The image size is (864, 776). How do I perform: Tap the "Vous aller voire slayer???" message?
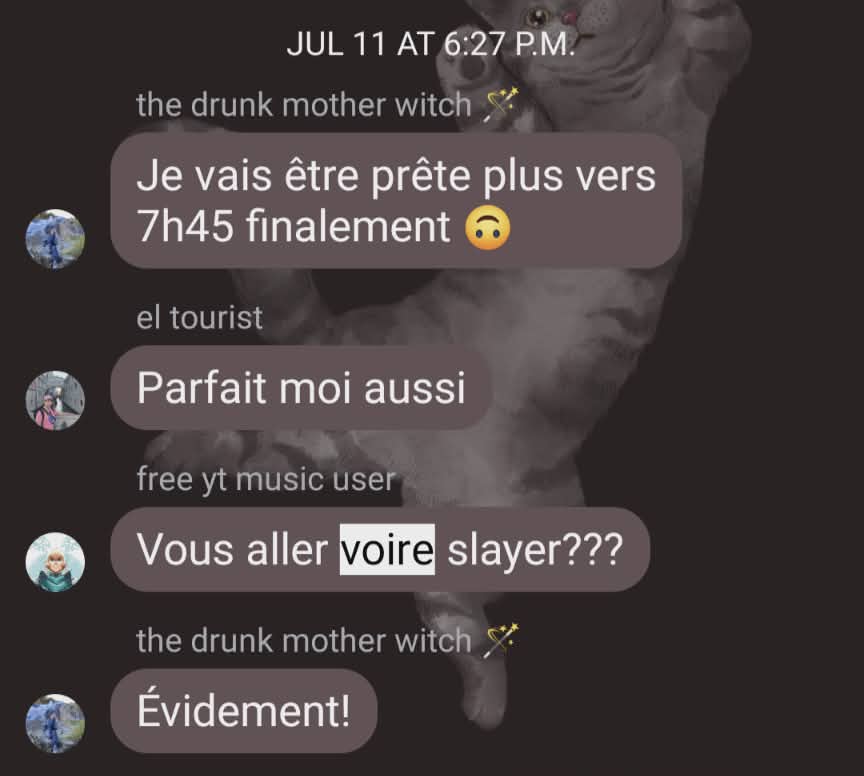pos(380,549)
